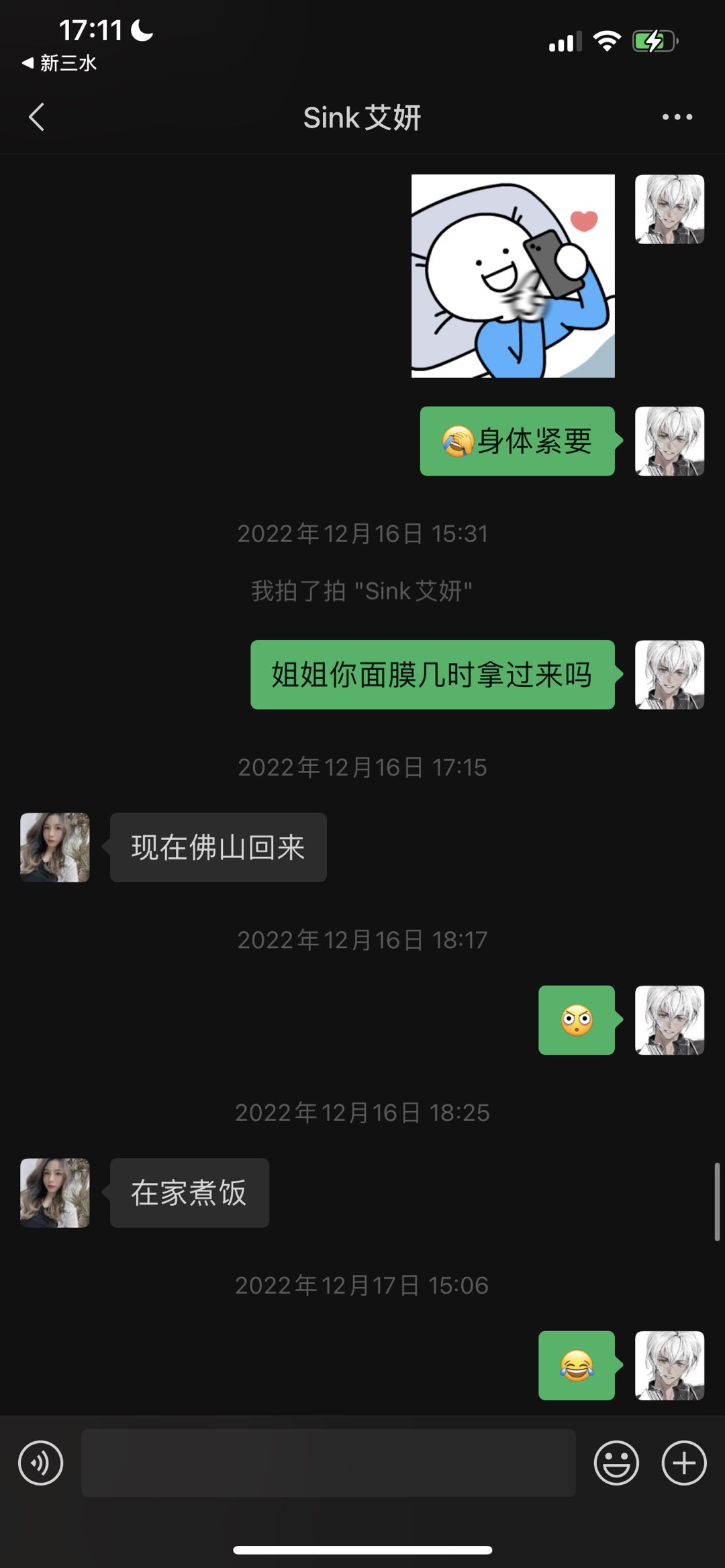Screen dimensions: 725x1568
Task: Open Sink艾妍's avatar beside 现在佛山回来
Action: [55, 847]
